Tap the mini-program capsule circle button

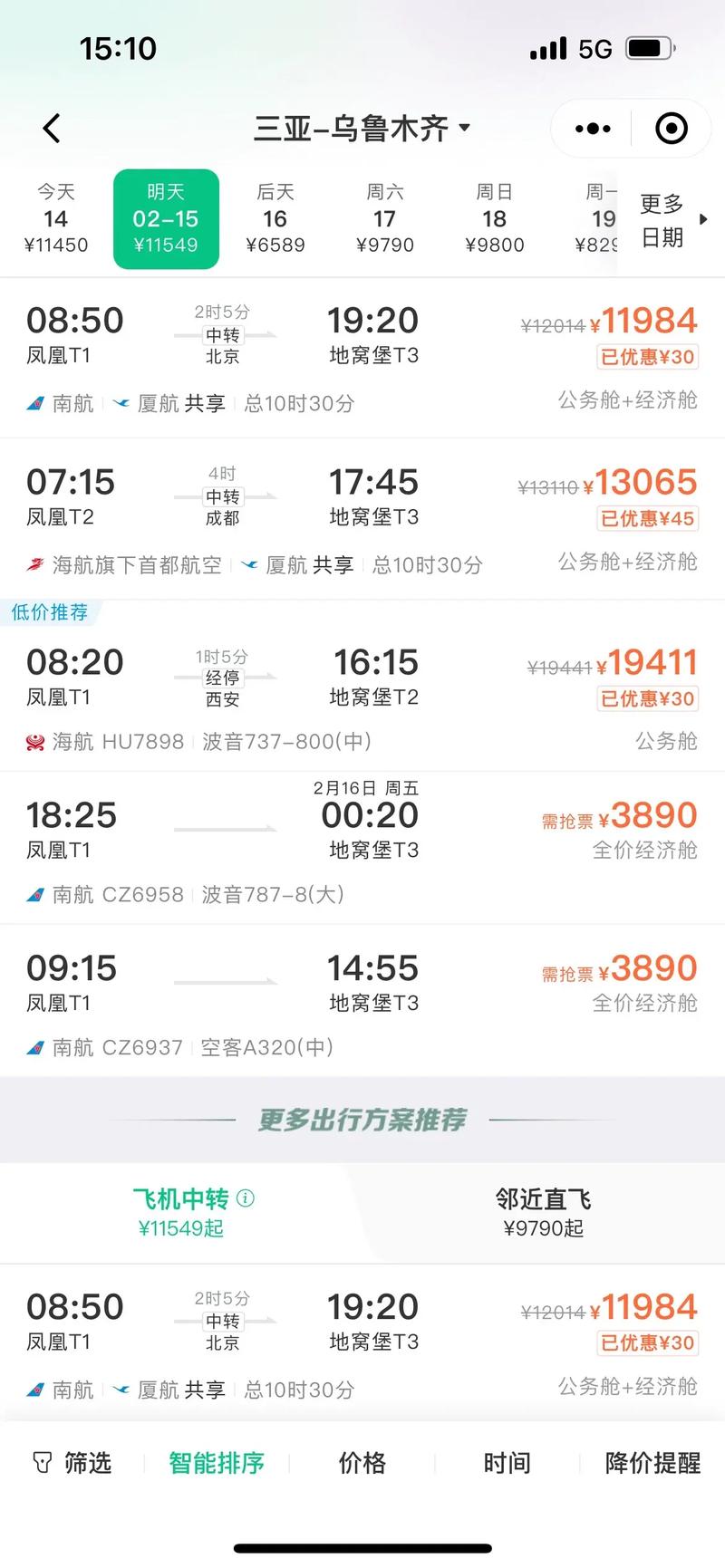tap(672, 128)
